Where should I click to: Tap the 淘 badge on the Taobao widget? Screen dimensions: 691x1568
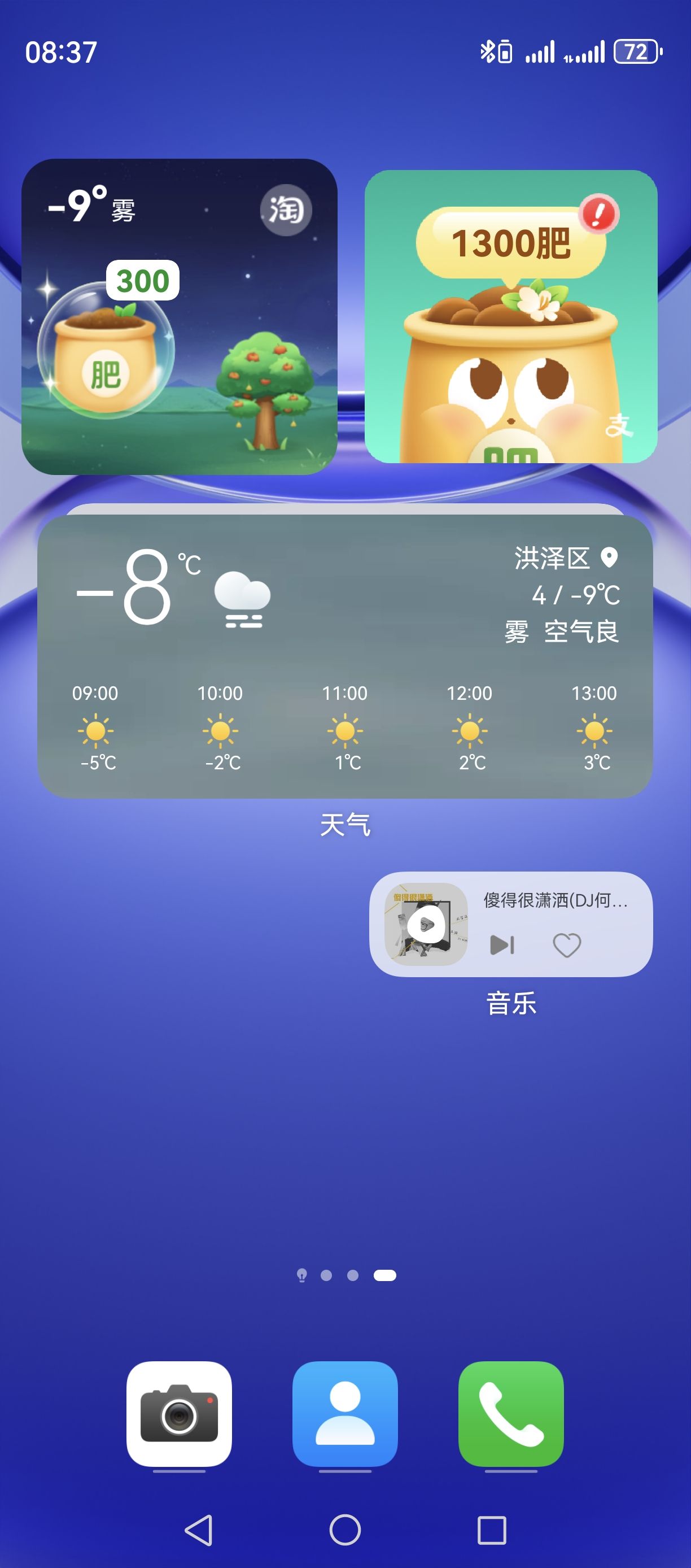pos(286,210)
